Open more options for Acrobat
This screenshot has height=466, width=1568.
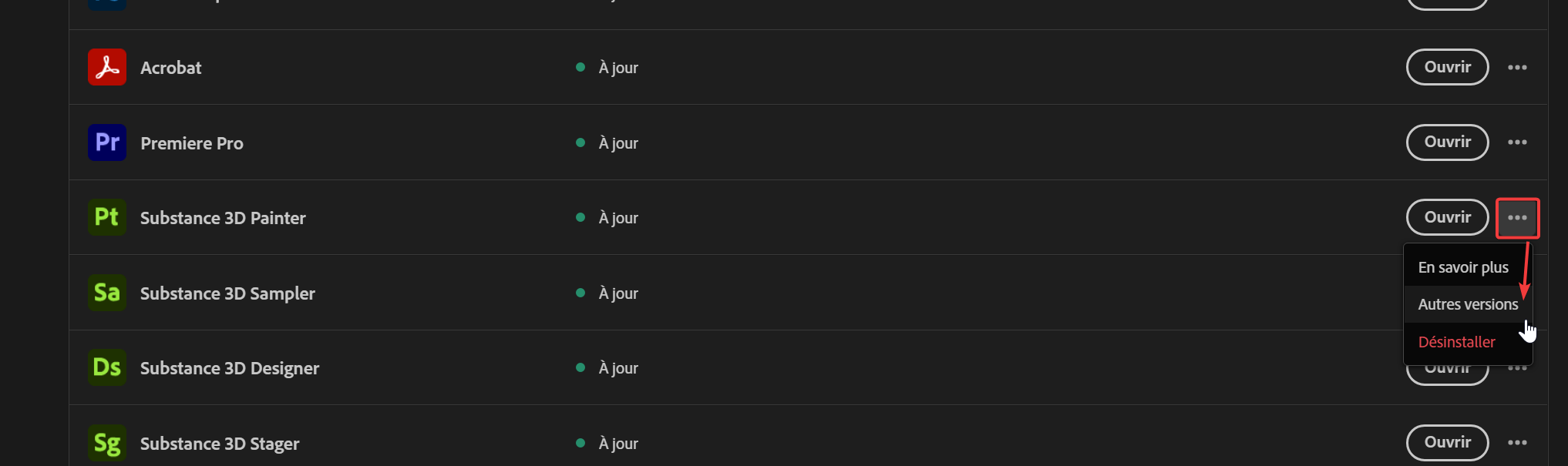coord(1517,67)
